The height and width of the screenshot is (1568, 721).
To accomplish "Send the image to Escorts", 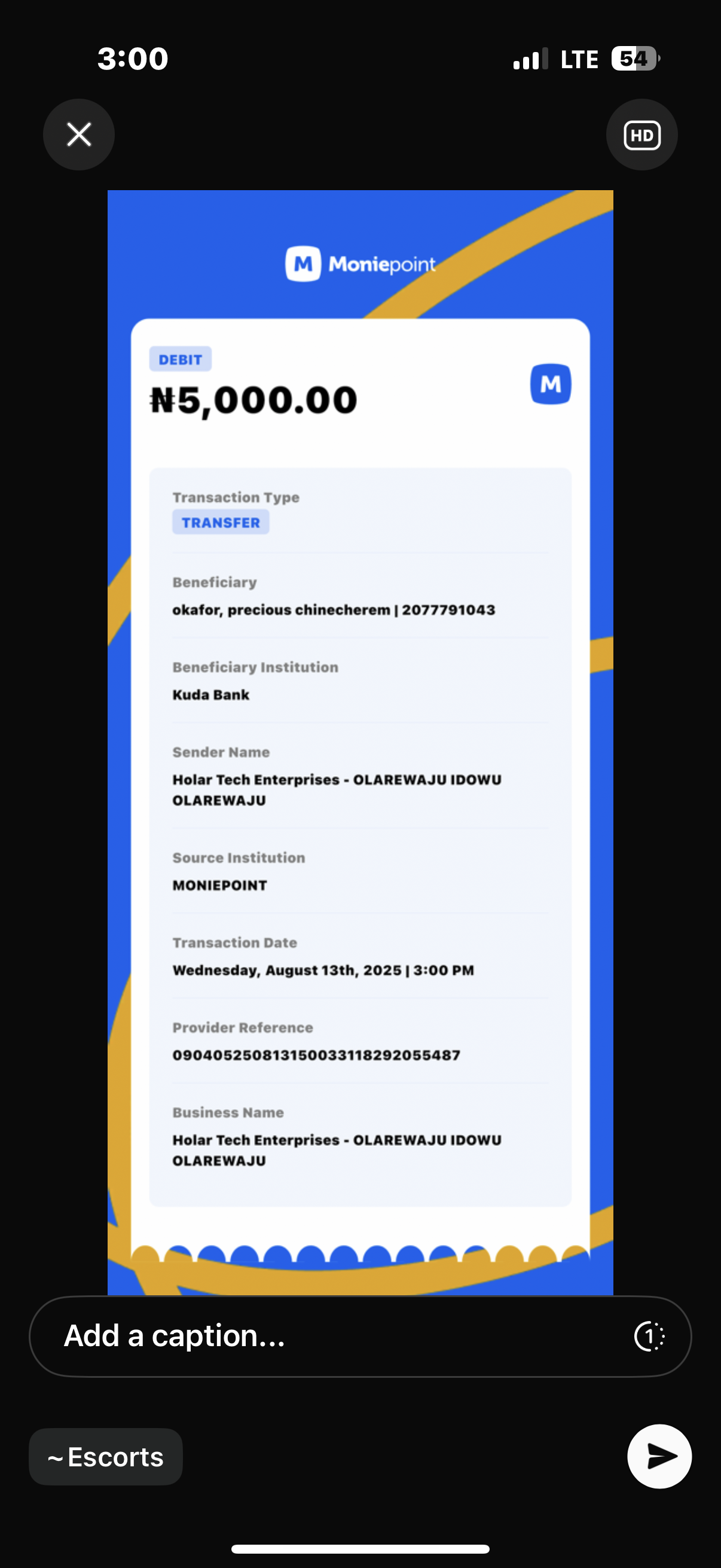I will [659, 1457].
